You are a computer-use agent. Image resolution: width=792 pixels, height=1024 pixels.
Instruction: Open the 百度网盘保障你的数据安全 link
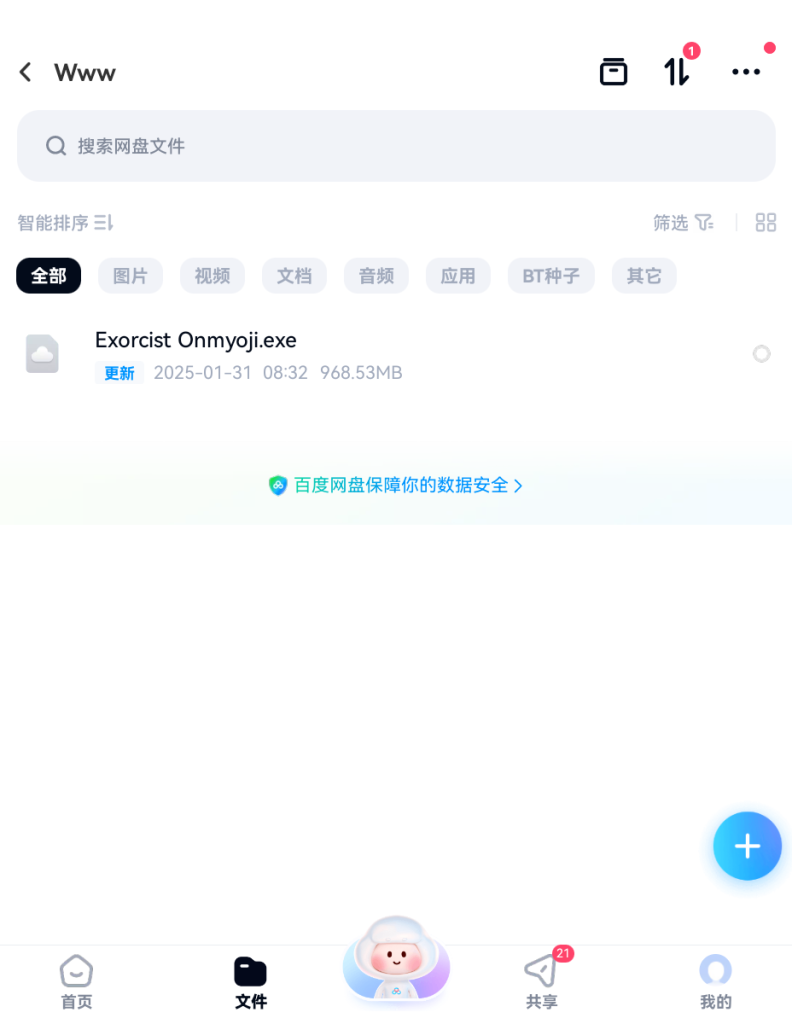[398, 485]
